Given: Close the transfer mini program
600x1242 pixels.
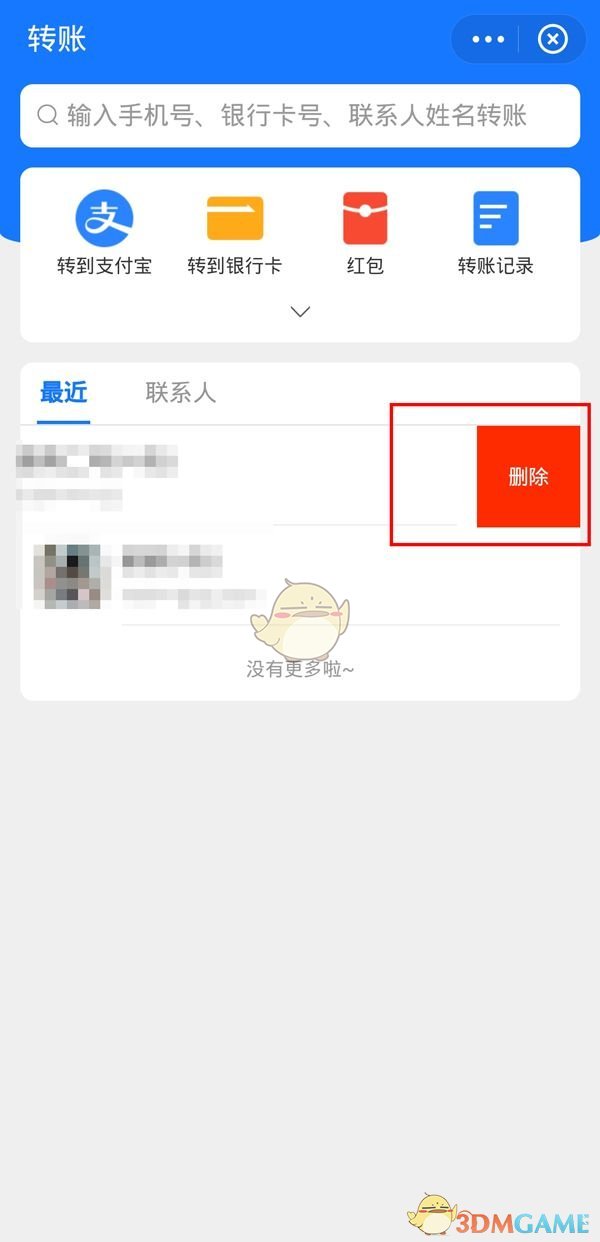Looking at the screenshot, I should 552,40.
